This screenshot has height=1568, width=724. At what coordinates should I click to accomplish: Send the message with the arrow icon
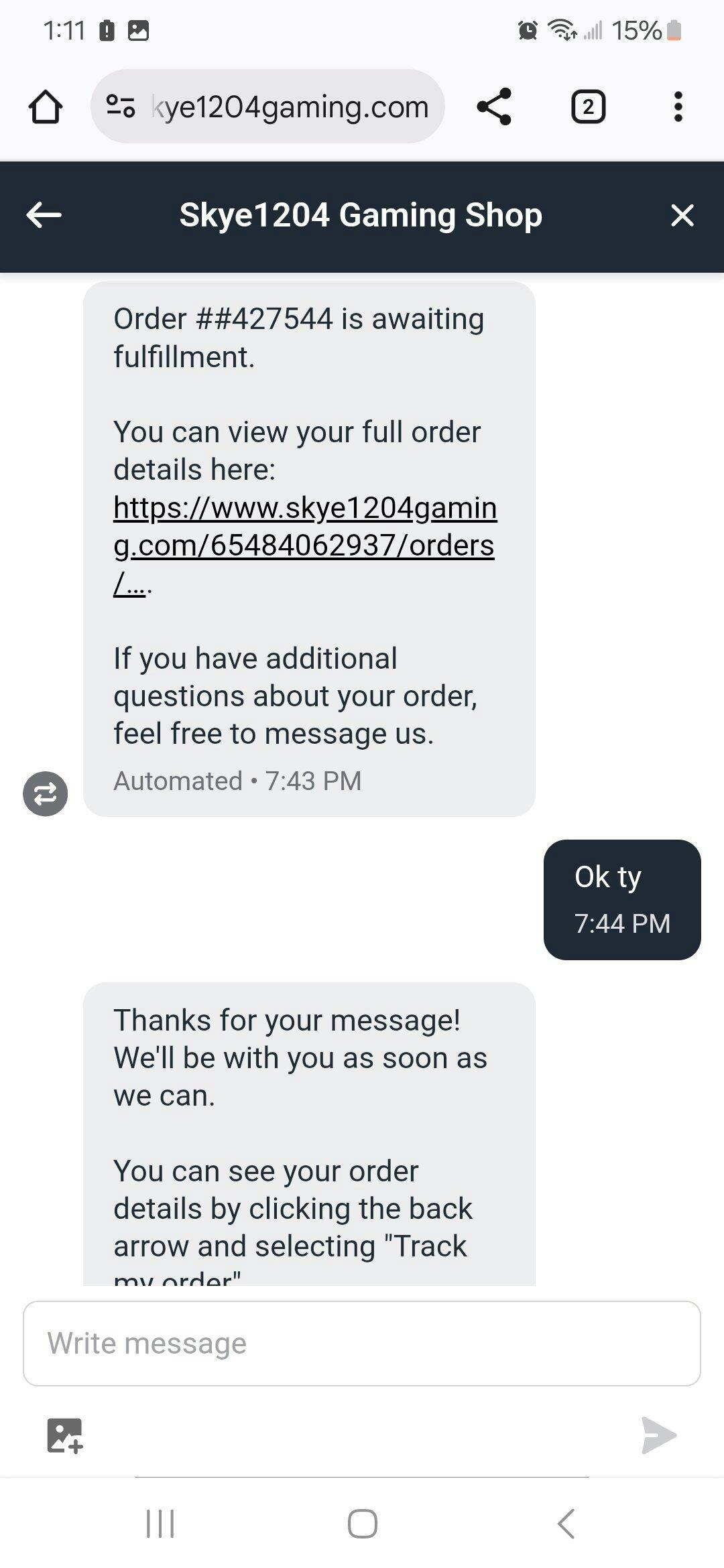click(x=658, y=1435)
